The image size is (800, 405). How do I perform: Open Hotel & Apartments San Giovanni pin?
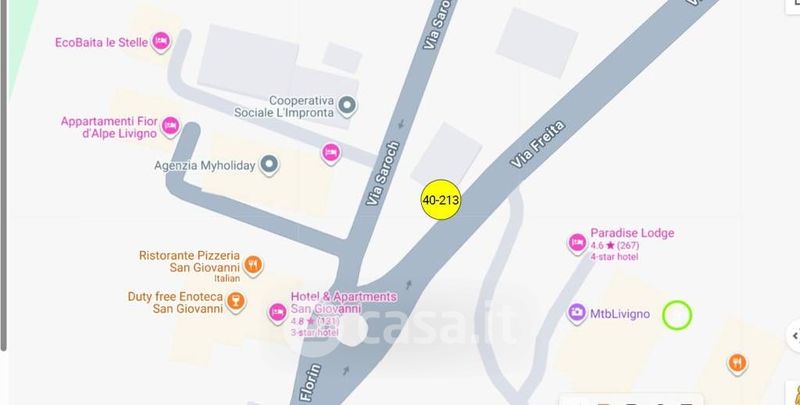pos(278,312)
